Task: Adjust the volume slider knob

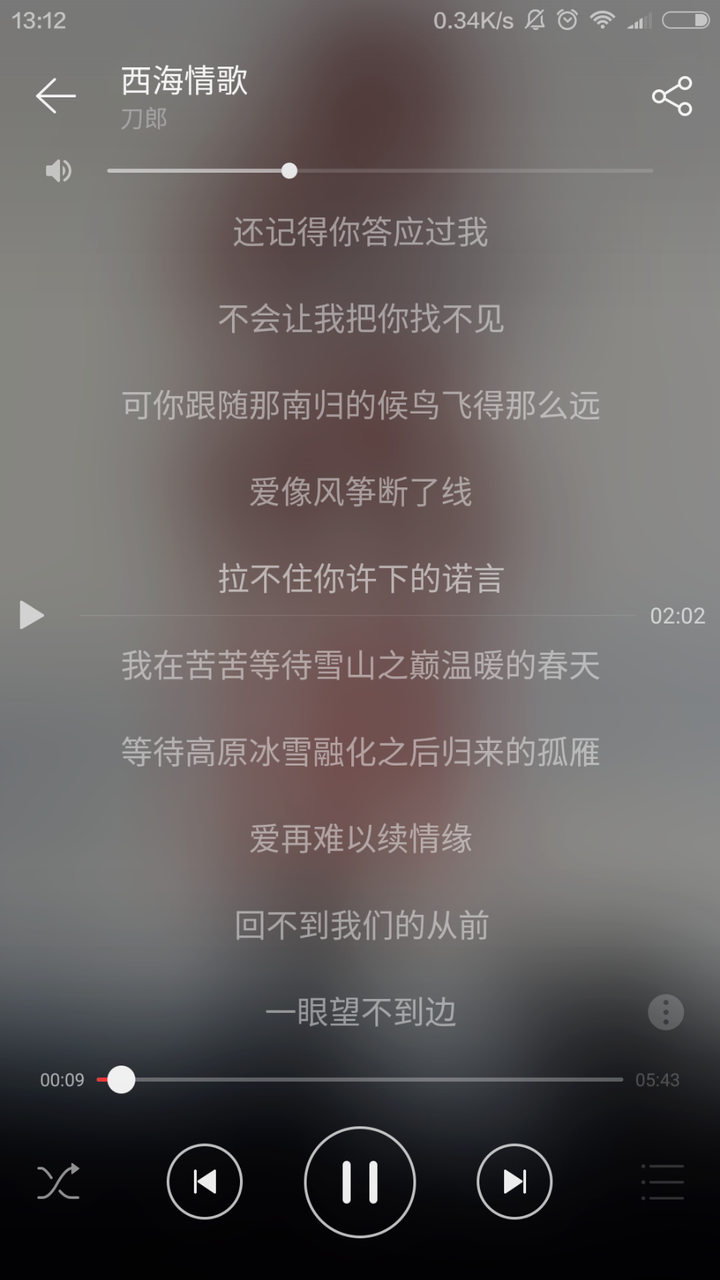Action: point(289,171)
